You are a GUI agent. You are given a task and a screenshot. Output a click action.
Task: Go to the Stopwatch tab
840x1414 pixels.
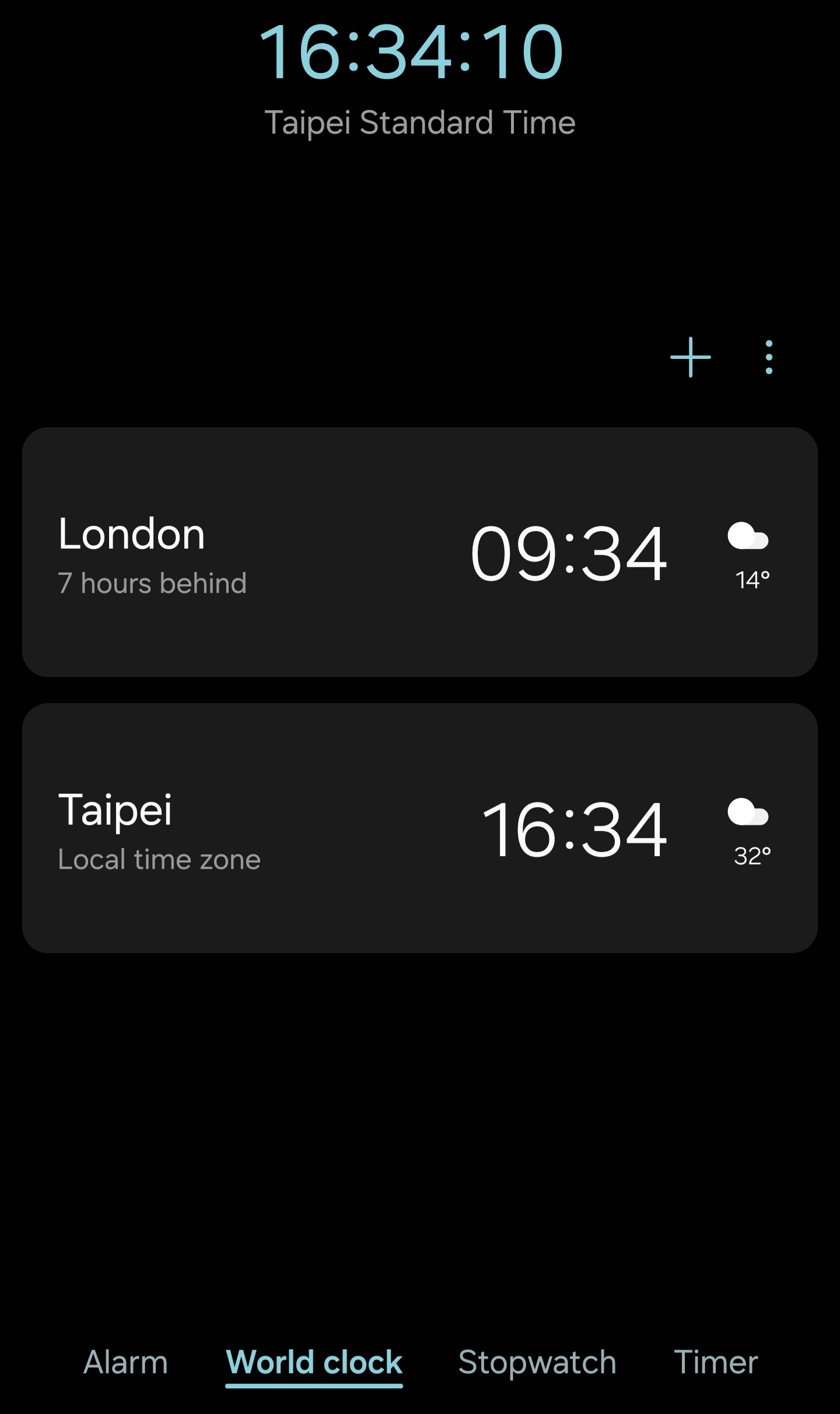pos(537,1362)
